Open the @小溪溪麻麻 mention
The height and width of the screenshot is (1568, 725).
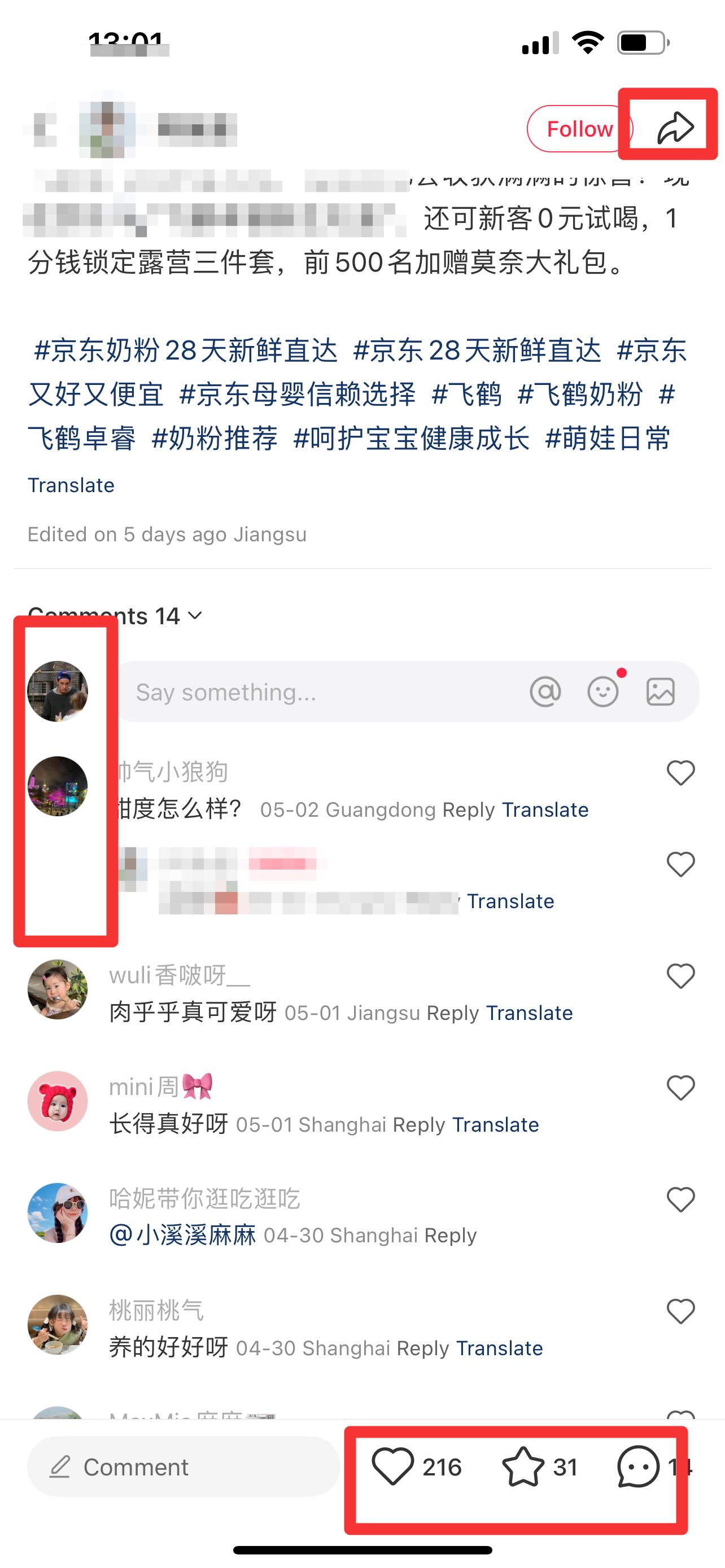pyautogui.click(x=182, y=1235)
